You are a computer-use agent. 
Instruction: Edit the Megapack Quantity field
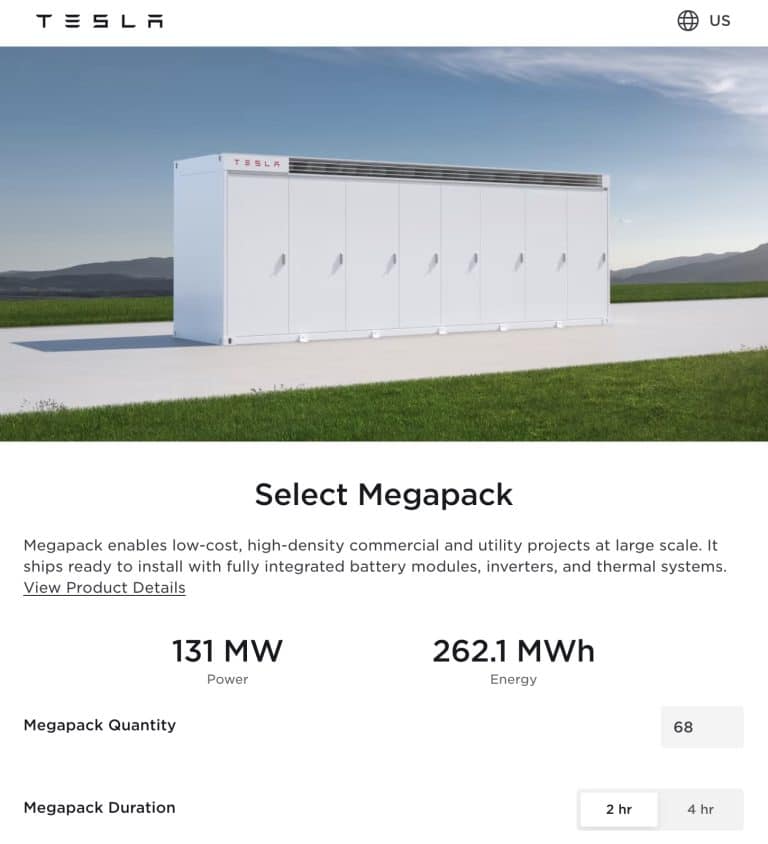(702, 727)
